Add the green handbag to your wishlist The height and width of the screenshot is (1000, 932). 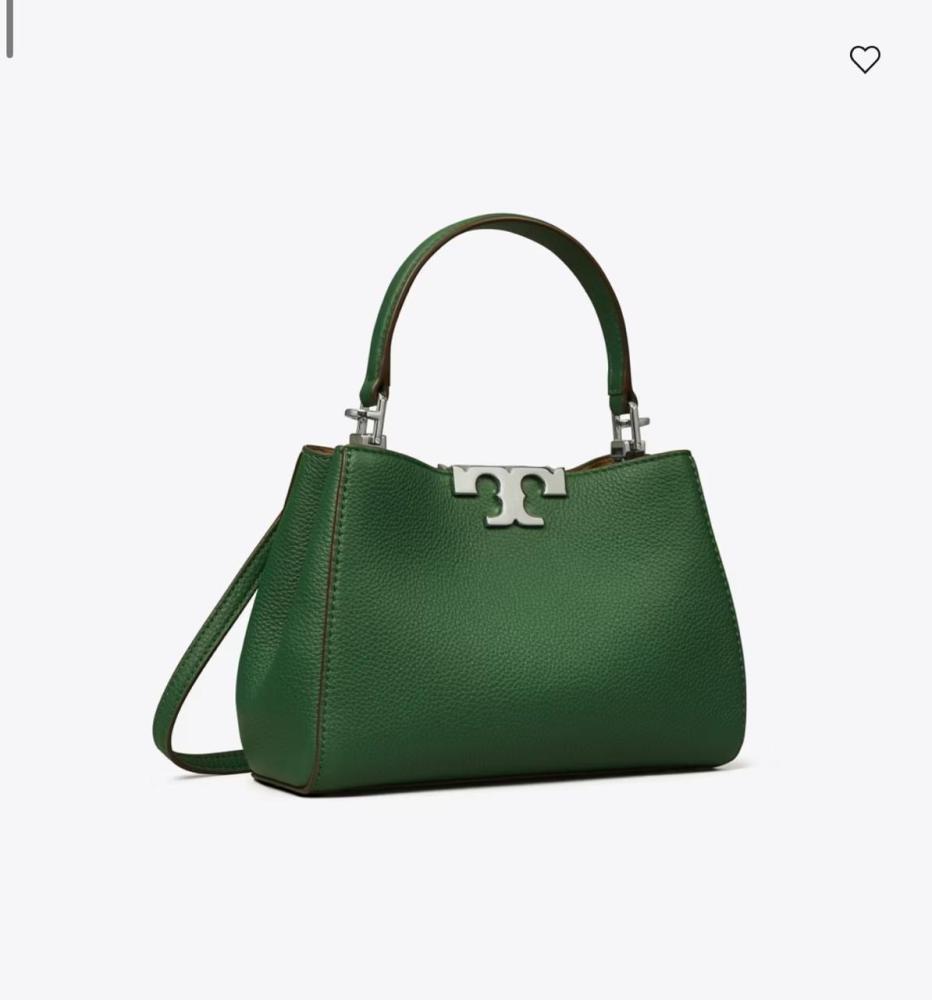point(865,60)
